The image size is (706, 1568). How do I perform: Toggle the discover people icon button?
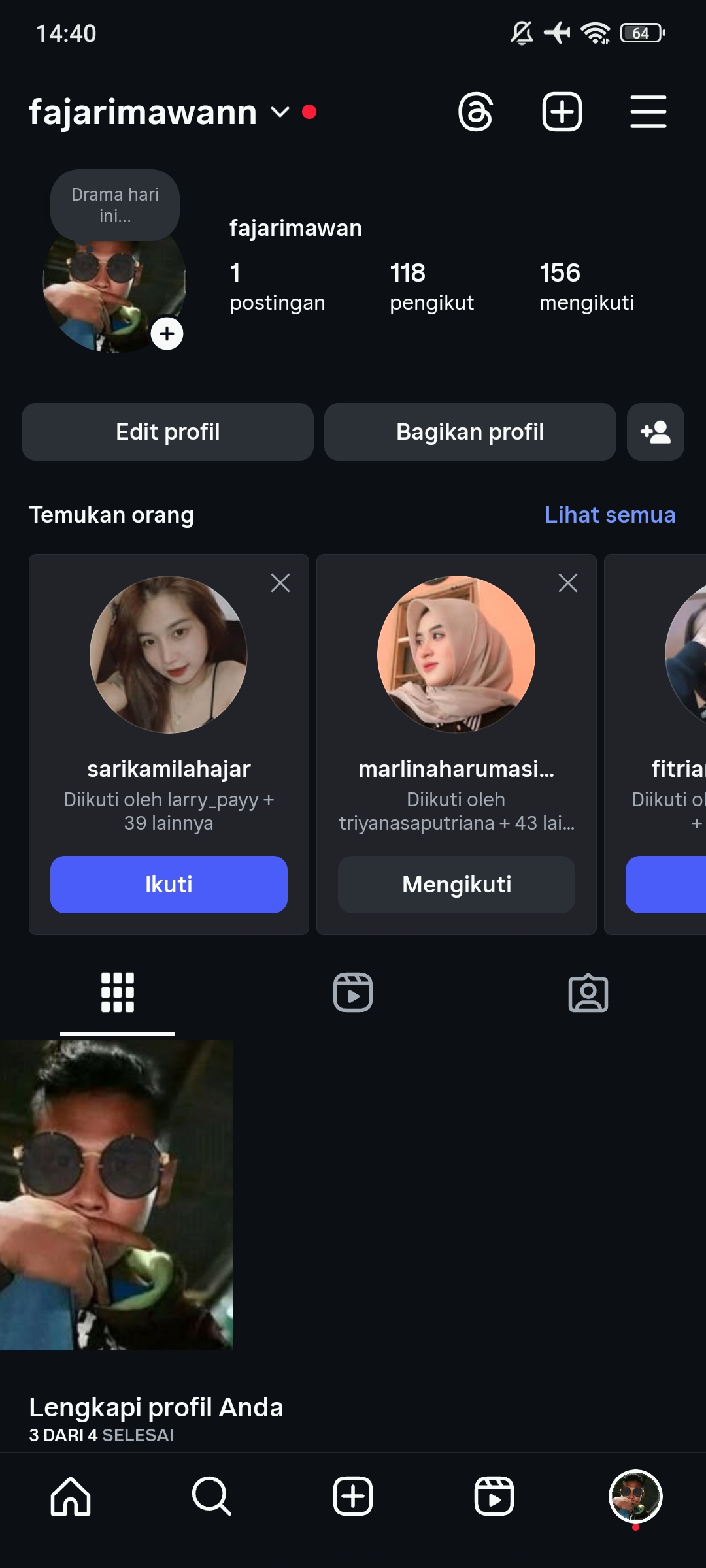point(655,432)
